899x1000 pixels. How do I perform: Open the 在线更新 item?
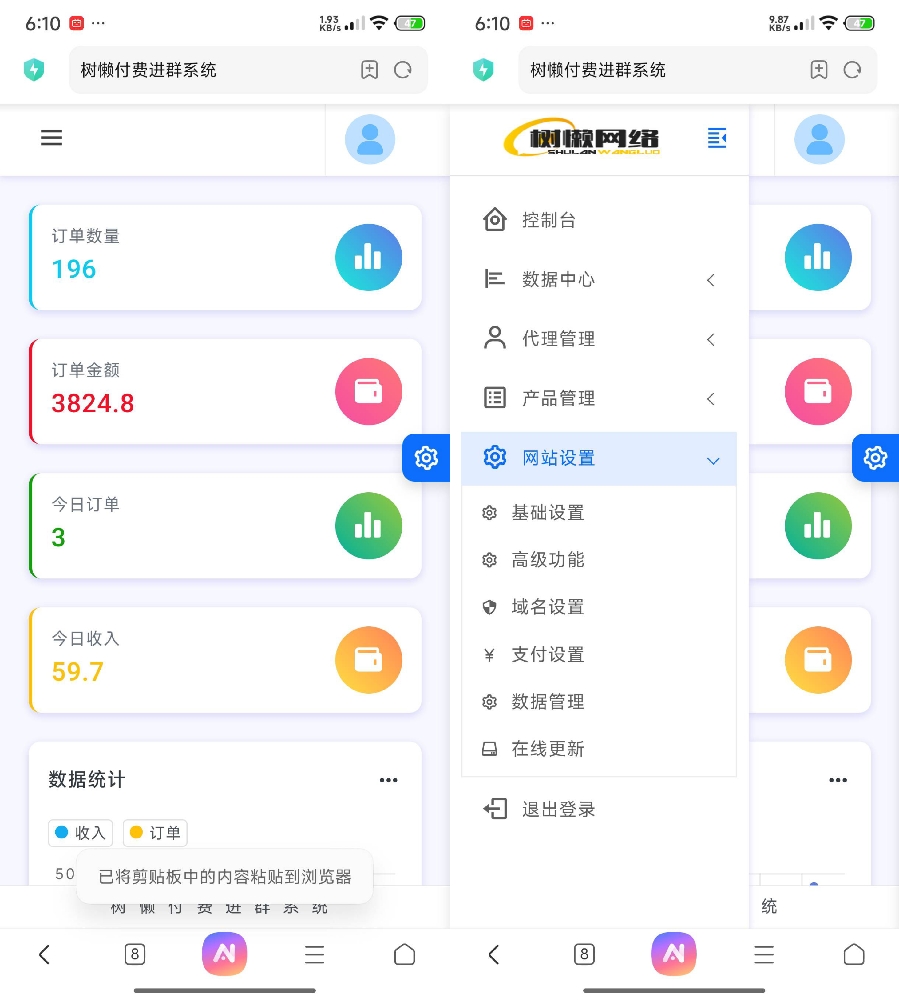547,749
